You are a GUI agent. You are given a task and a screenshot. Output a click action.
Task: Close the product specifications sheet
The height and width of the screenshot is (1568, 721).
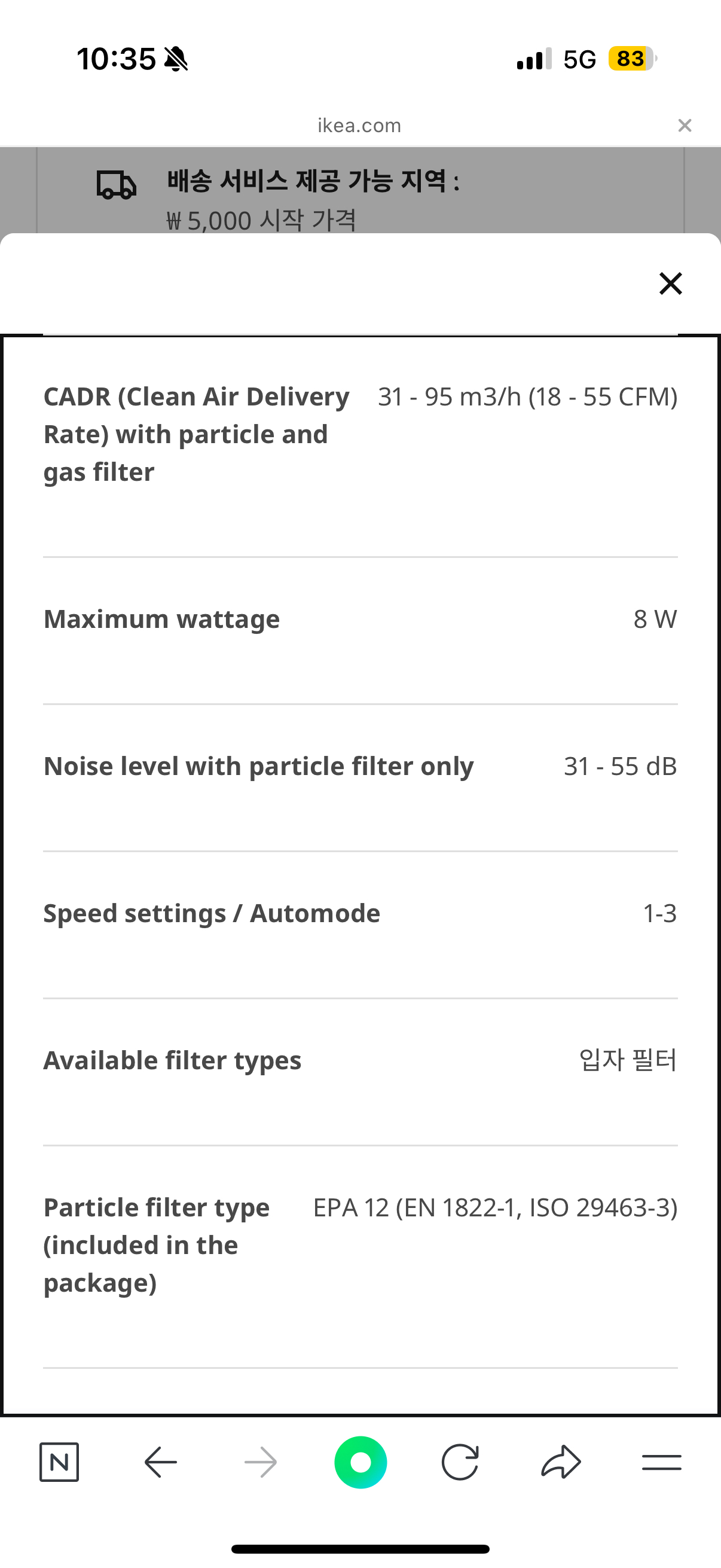671,283
